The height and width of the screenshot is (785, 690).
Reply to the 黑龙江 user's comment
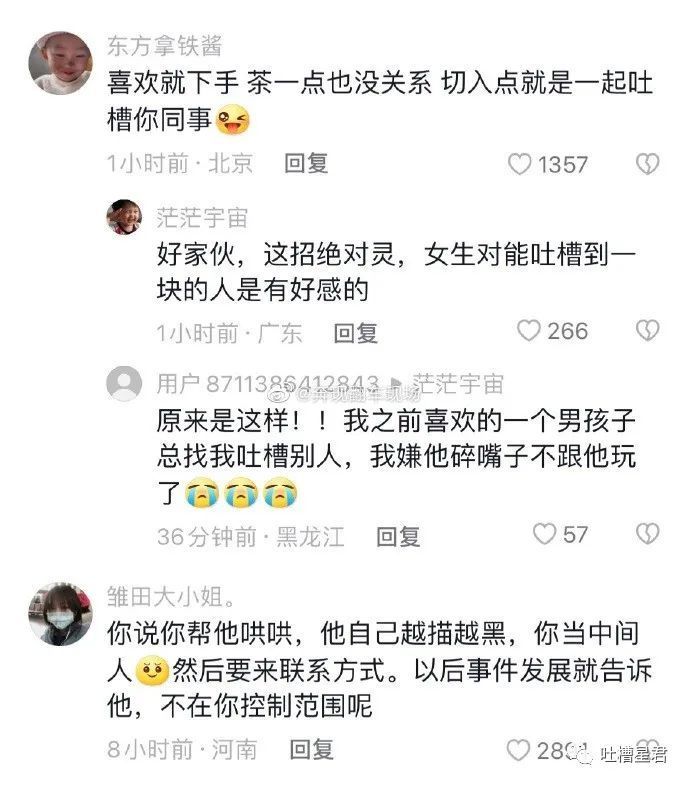(398, 536)
